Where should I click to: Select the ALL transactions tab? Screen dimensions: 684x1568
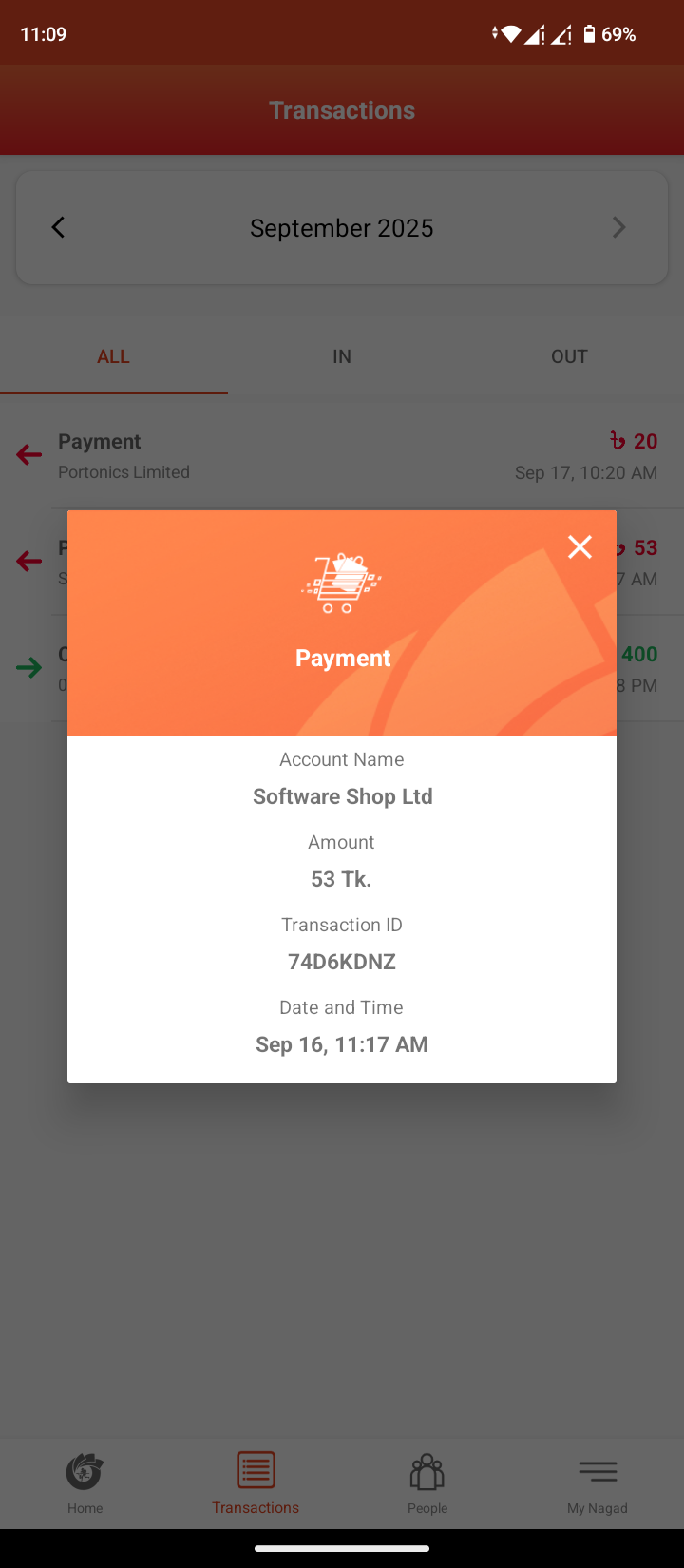(x=114, y=356)
